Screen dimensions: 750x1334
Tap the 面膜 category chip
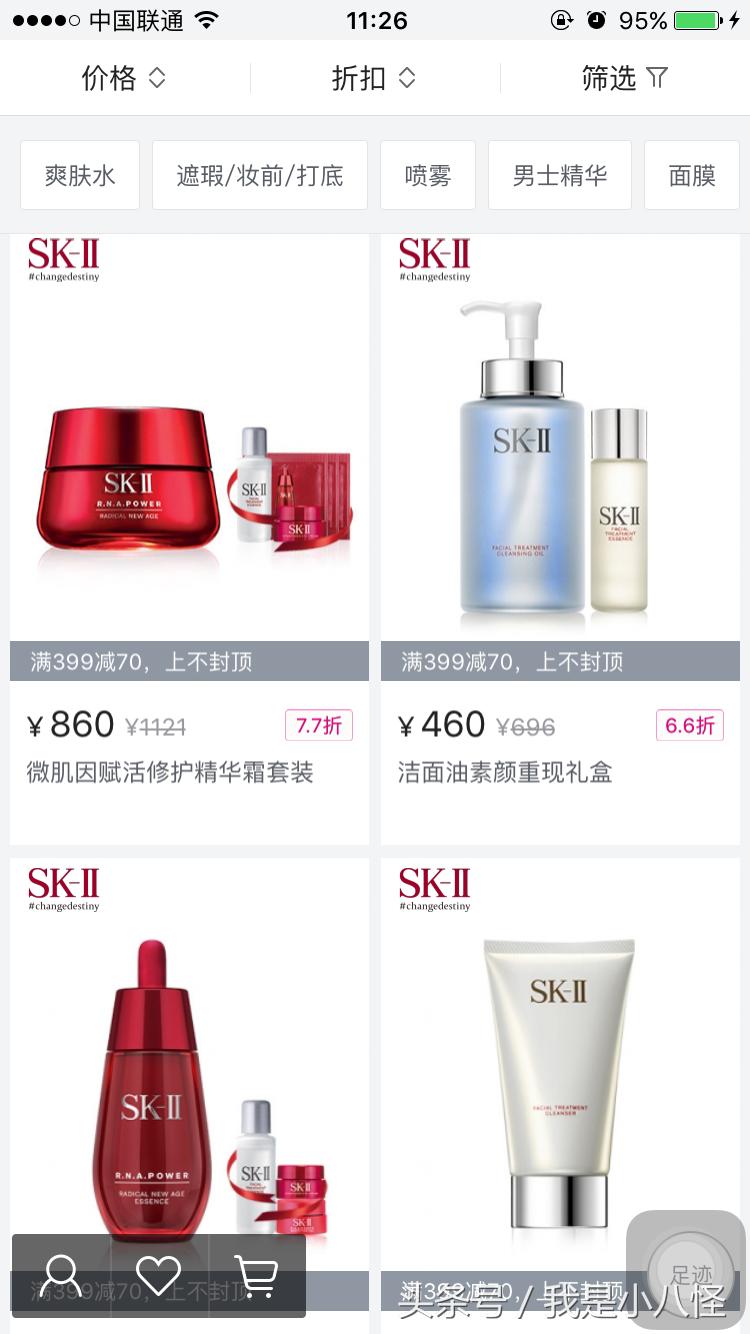[x=692, y=175]
